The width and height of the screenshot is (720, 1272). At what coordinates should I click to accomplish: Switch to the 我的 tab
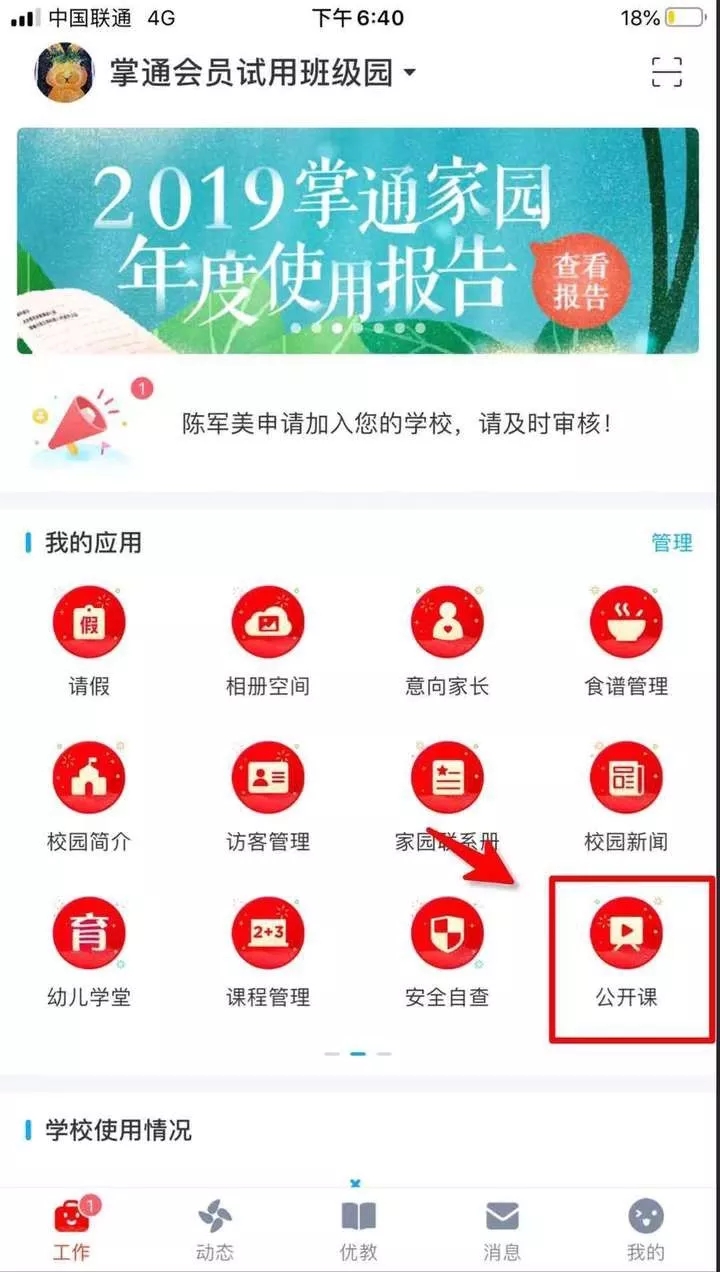click(646, 1230)
